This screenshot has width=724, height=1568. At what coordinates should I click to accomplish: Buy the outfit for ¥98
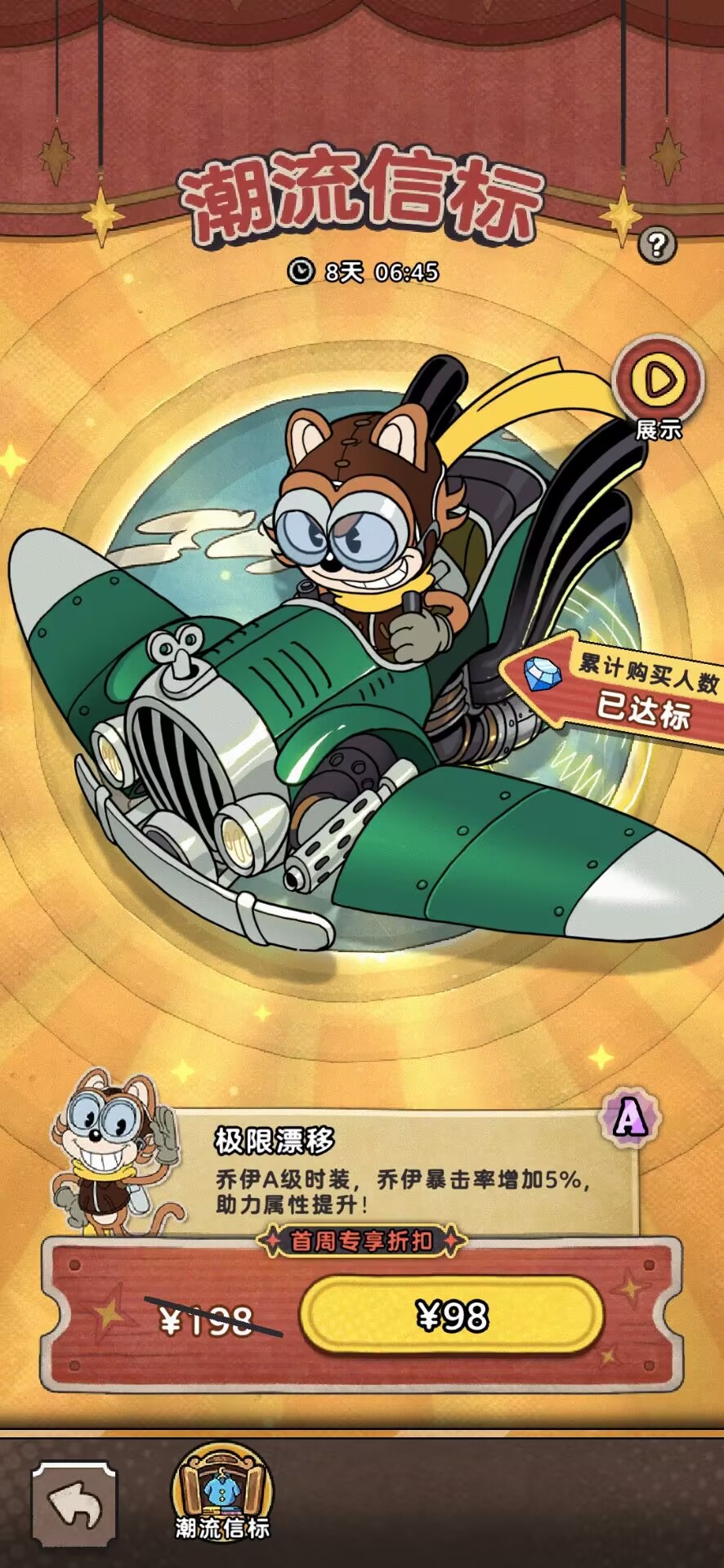tap(452, 1315)
